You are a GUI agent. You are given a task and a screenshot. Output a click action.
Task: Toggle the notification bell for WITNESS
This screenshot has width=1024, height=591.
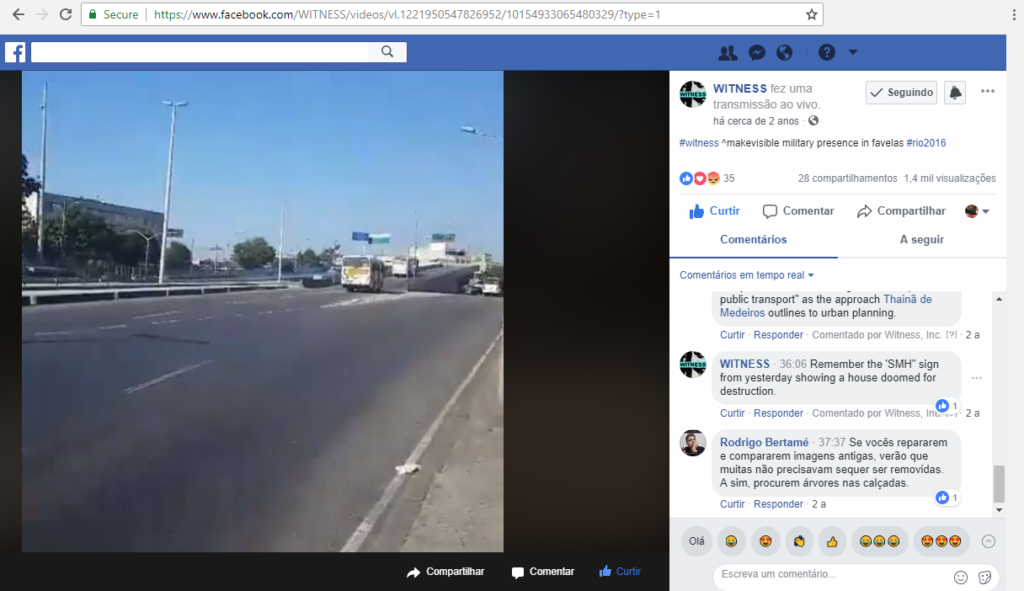(955, 92)
